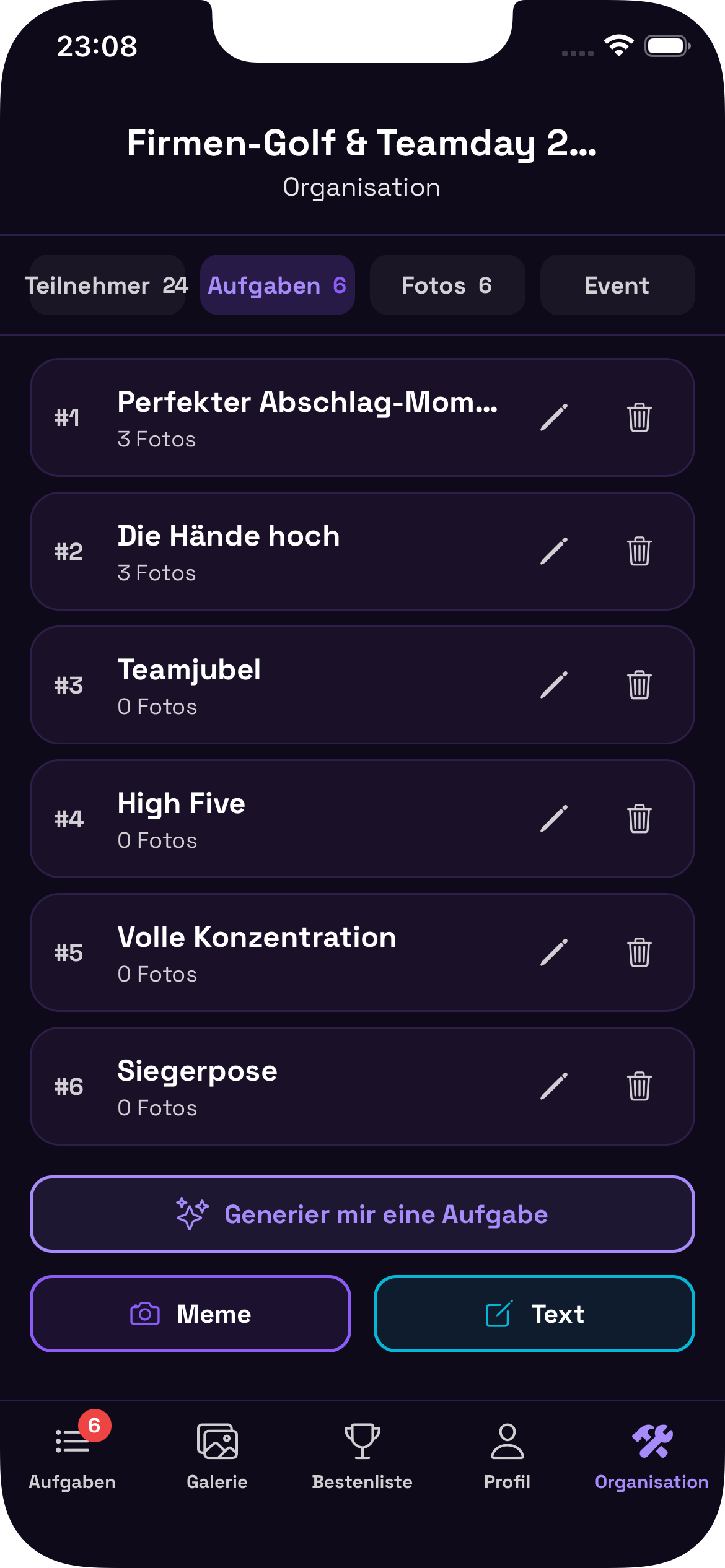The image size is (725, 1568).
Task: Delete "Die Hände hoch" via trash icon
Action: [x=639, y=551]
